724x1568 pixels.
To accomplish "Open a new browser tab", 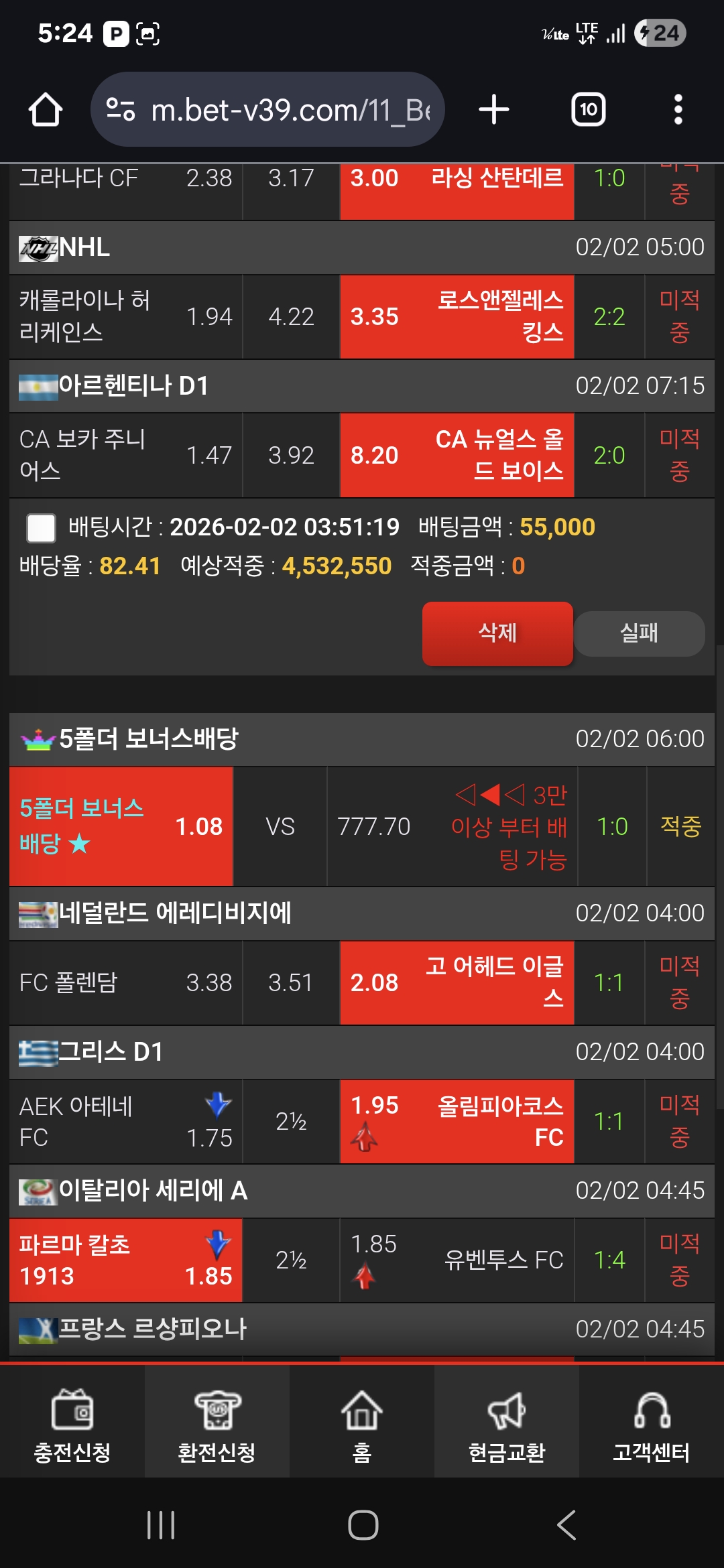I will coord(494,109).
